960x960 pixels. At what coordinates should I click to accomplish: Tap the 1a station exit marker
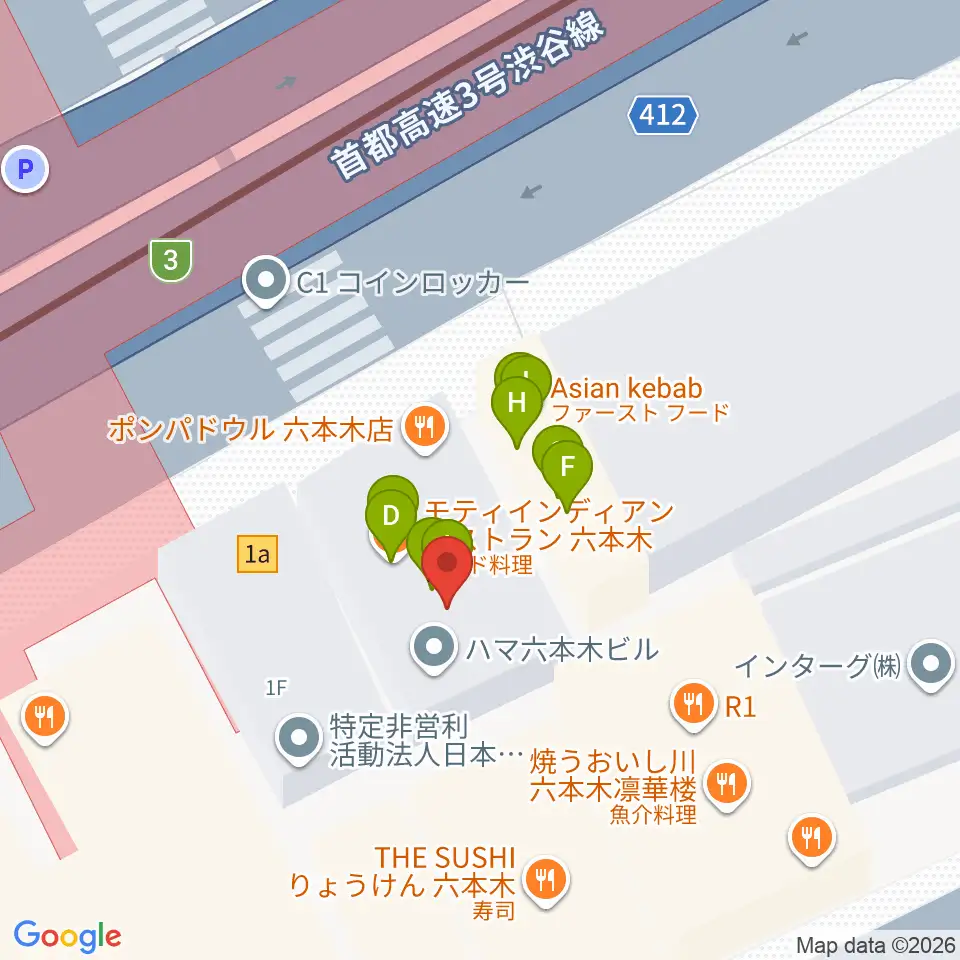point(257,554)
